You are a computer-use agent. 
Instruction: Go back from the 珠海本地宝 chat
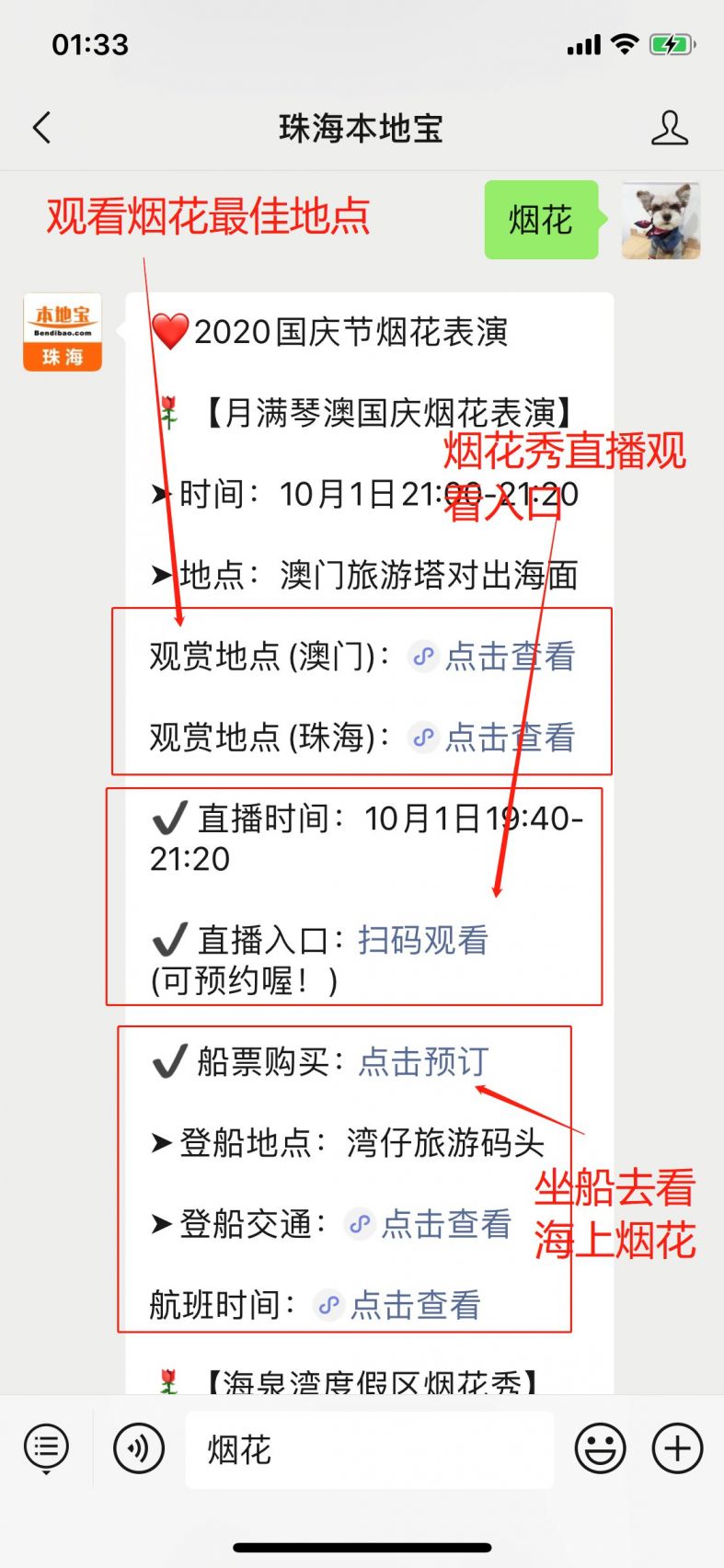[42, 128]
